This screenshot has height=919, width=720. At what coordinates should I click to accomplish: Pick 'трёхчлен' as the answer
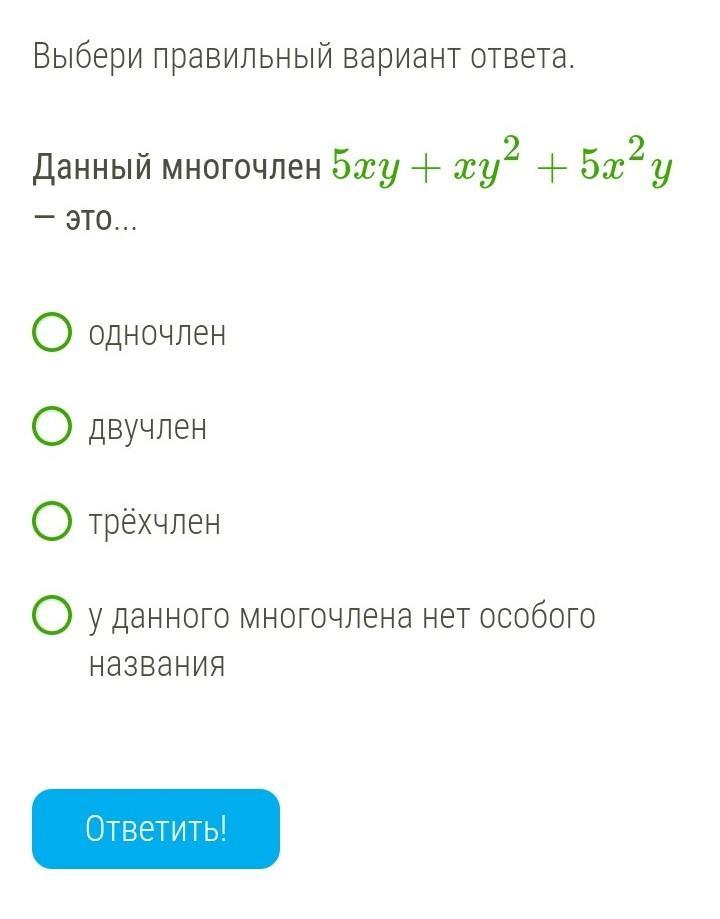coord(52,521)
